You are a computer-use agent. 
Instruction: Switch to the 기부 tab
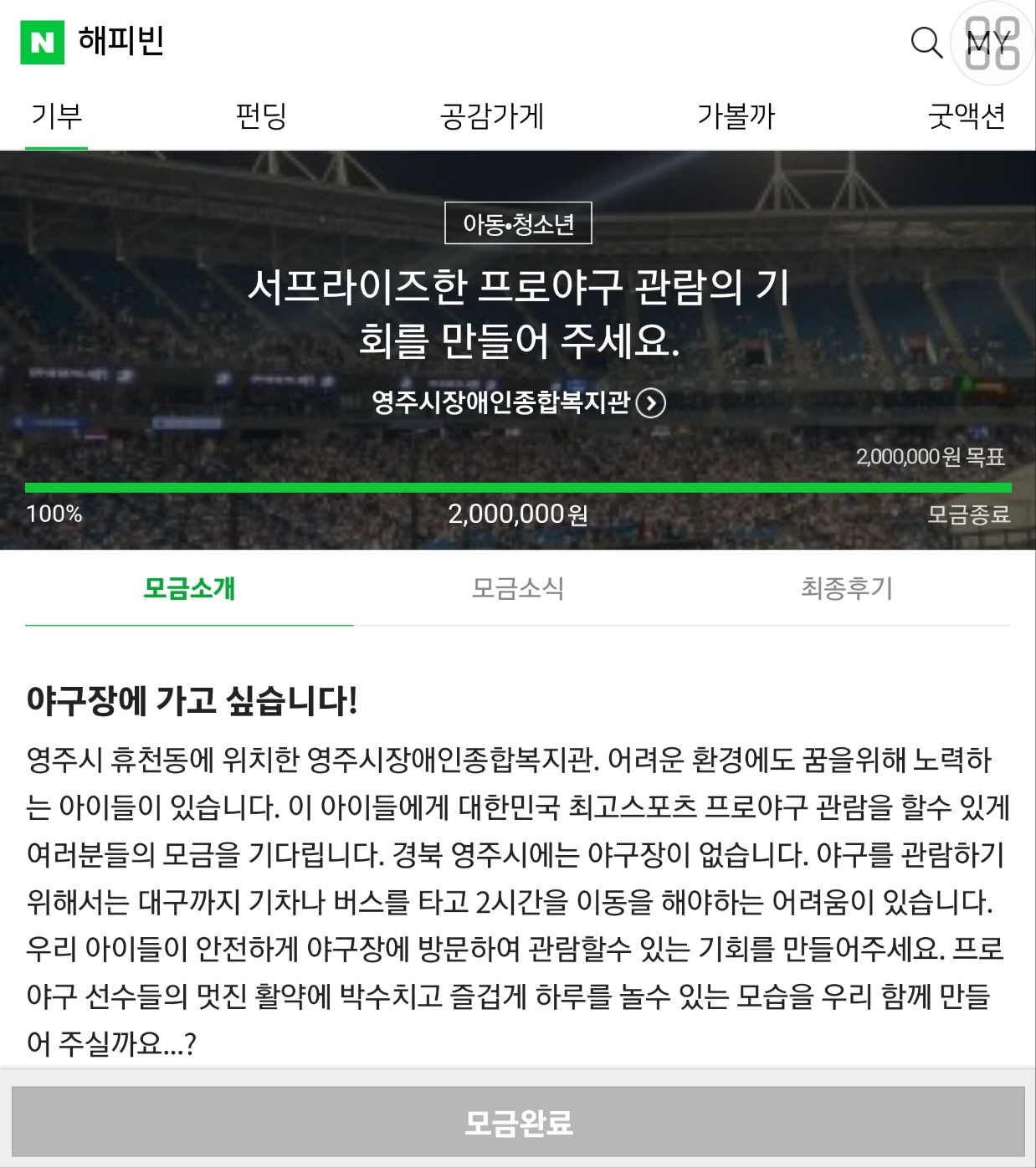click(x=56, y=116)
